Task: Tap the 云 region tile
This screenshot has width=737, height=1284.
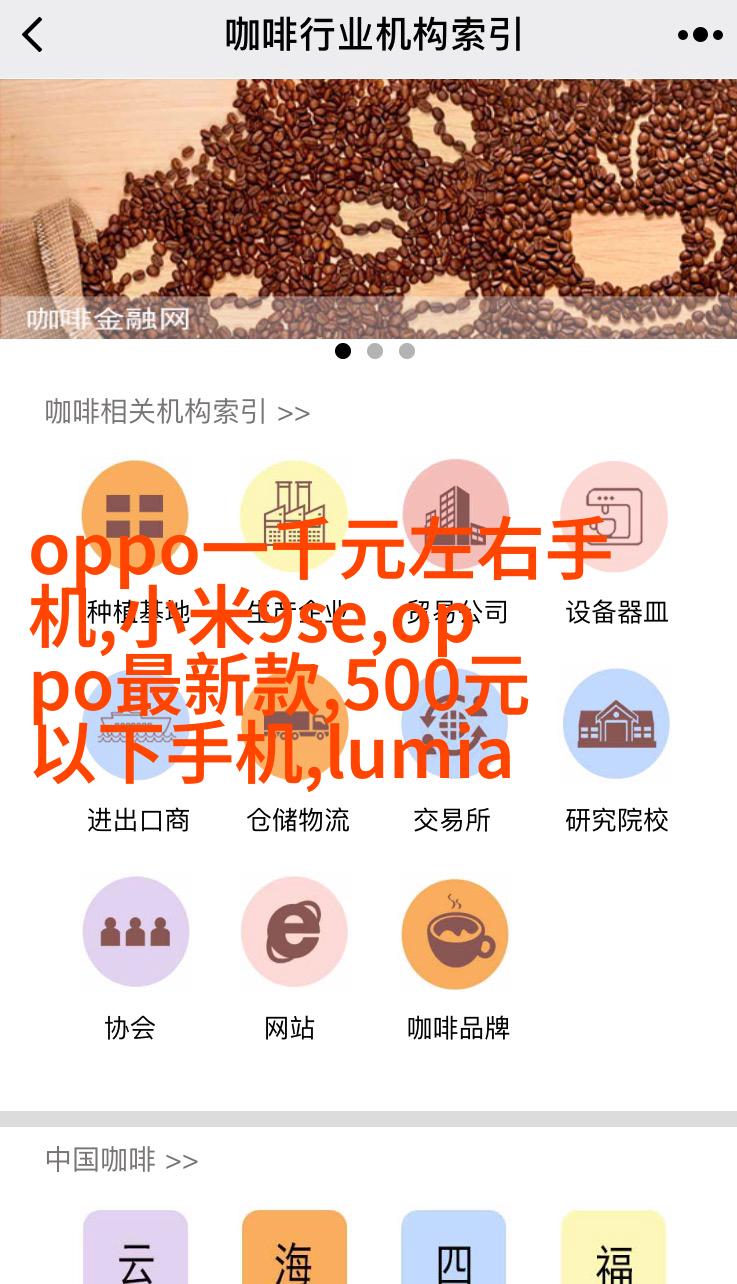Action: pyautogui.click(x=135, y=1250)
